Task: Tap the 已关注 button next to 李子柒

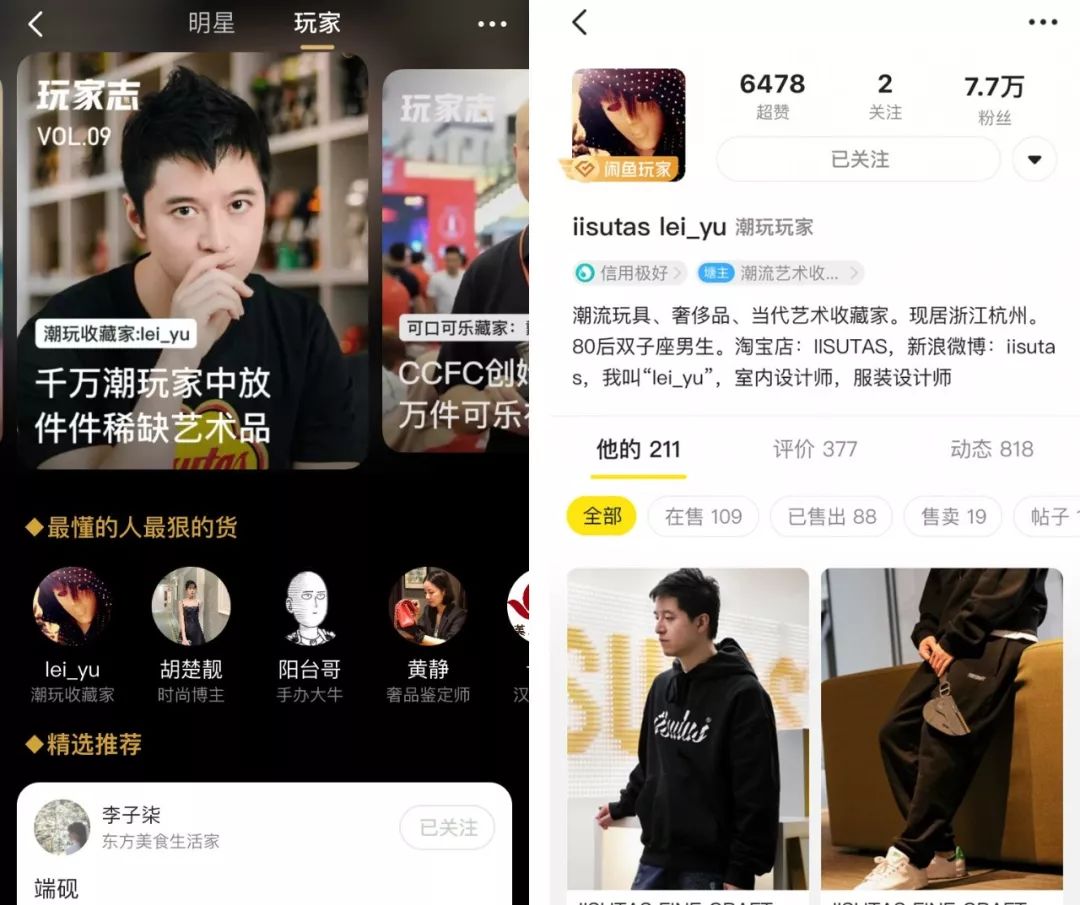Action: (x=447, y=827)
